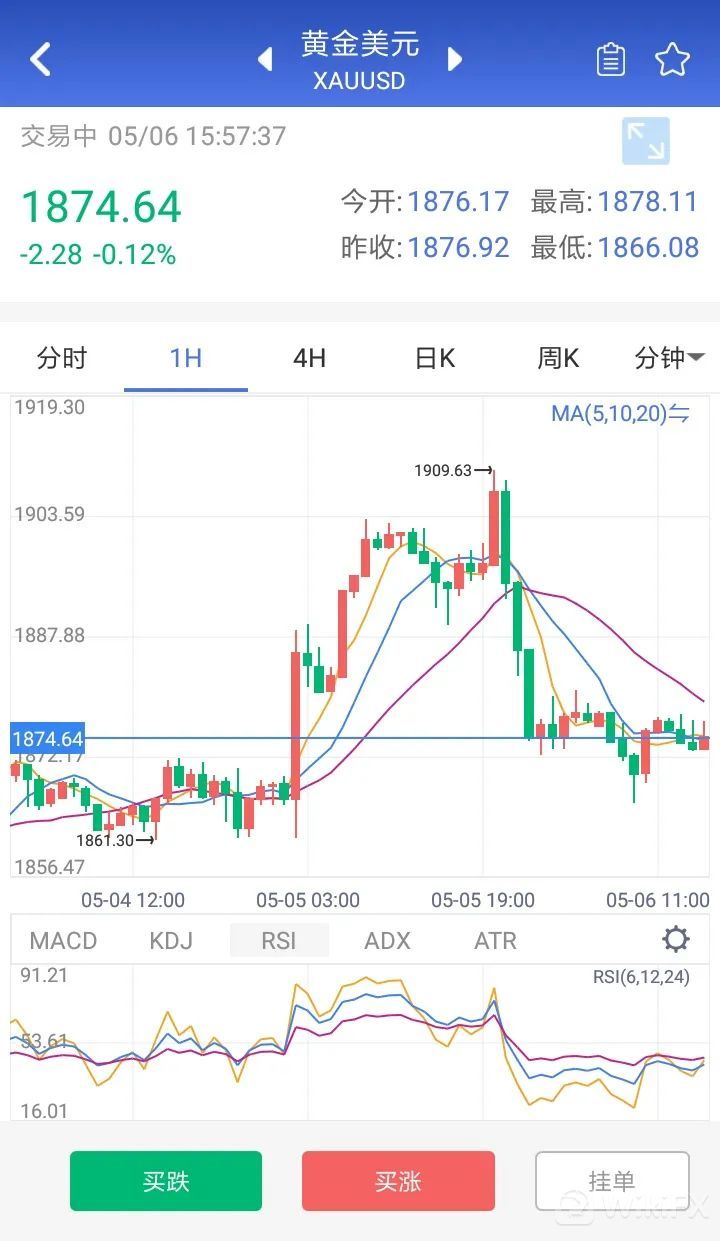
Task: Add XAUUSD to favorites with star
Action: (x=672, y=60)
